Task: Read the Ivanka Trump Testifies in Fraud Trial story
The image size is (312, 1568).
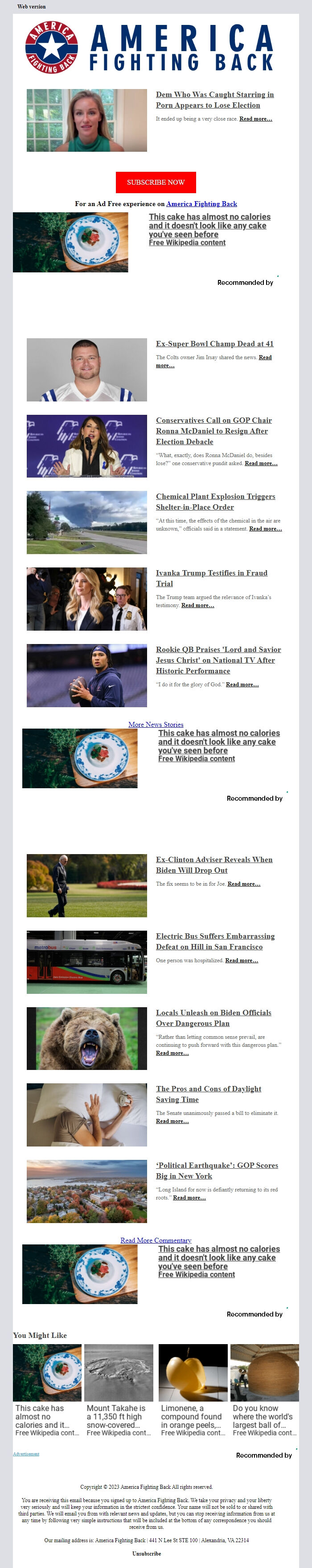Action: coord(211,578)
